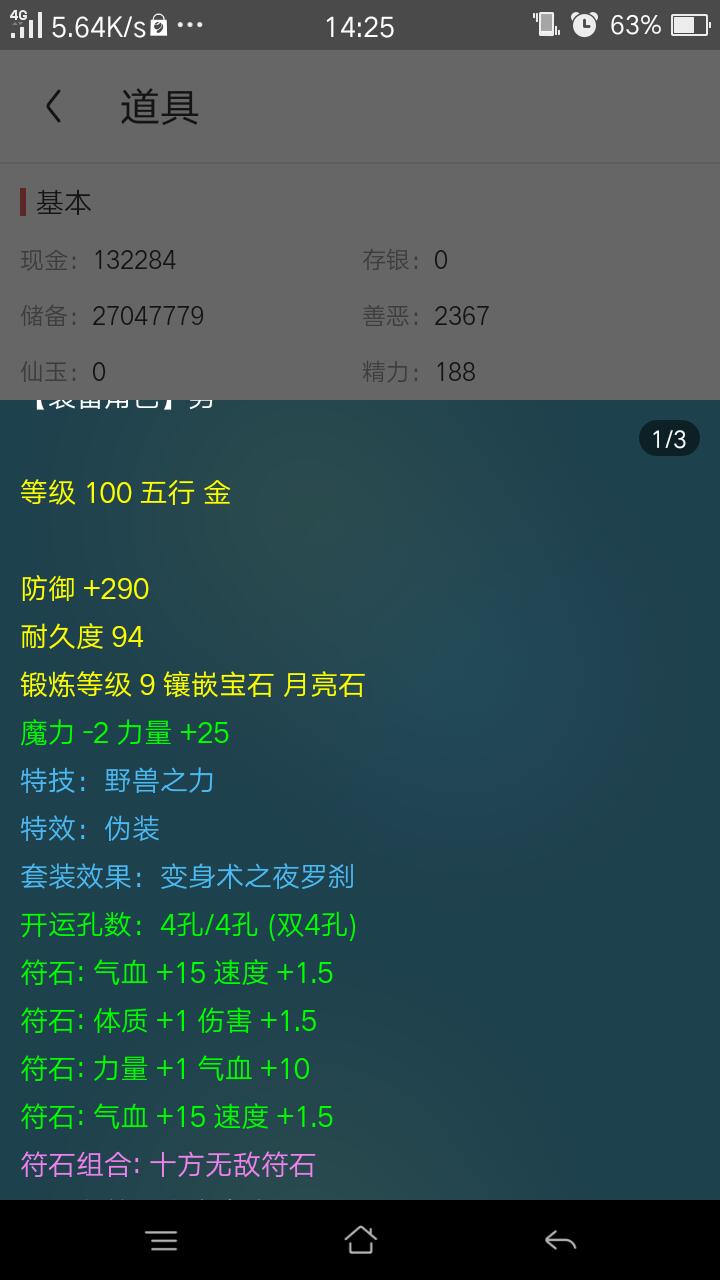Go back from the 道具 page

tap(54, 106)
